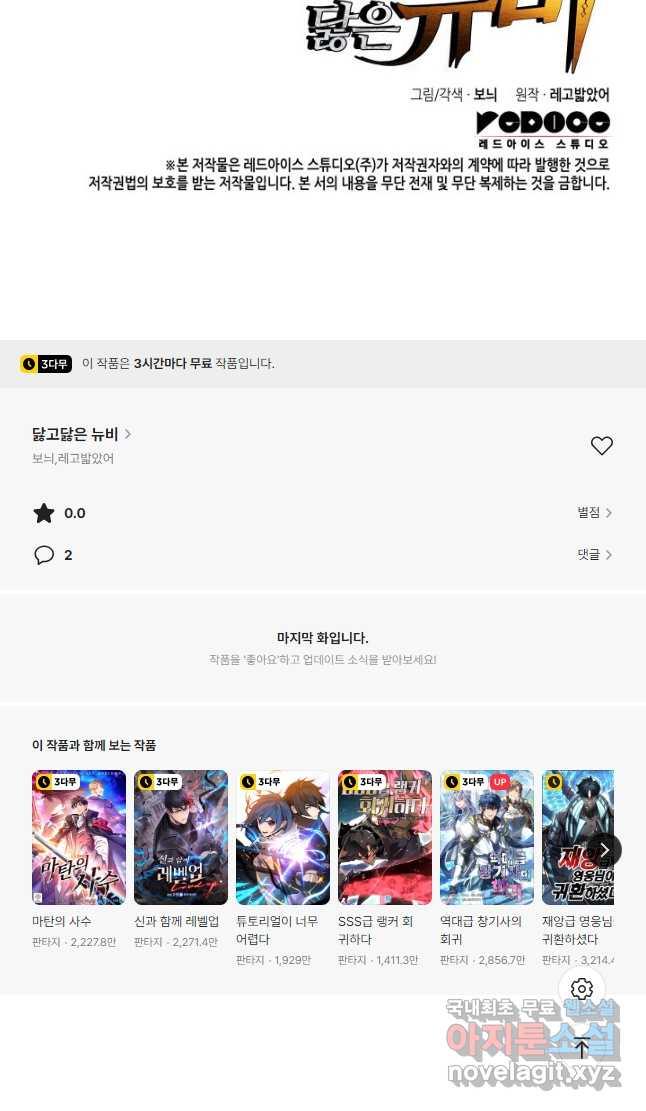646x1111 pixels.
Task: Open the 마탄의 사수 webtoon
Action: [x=79, y=837]
